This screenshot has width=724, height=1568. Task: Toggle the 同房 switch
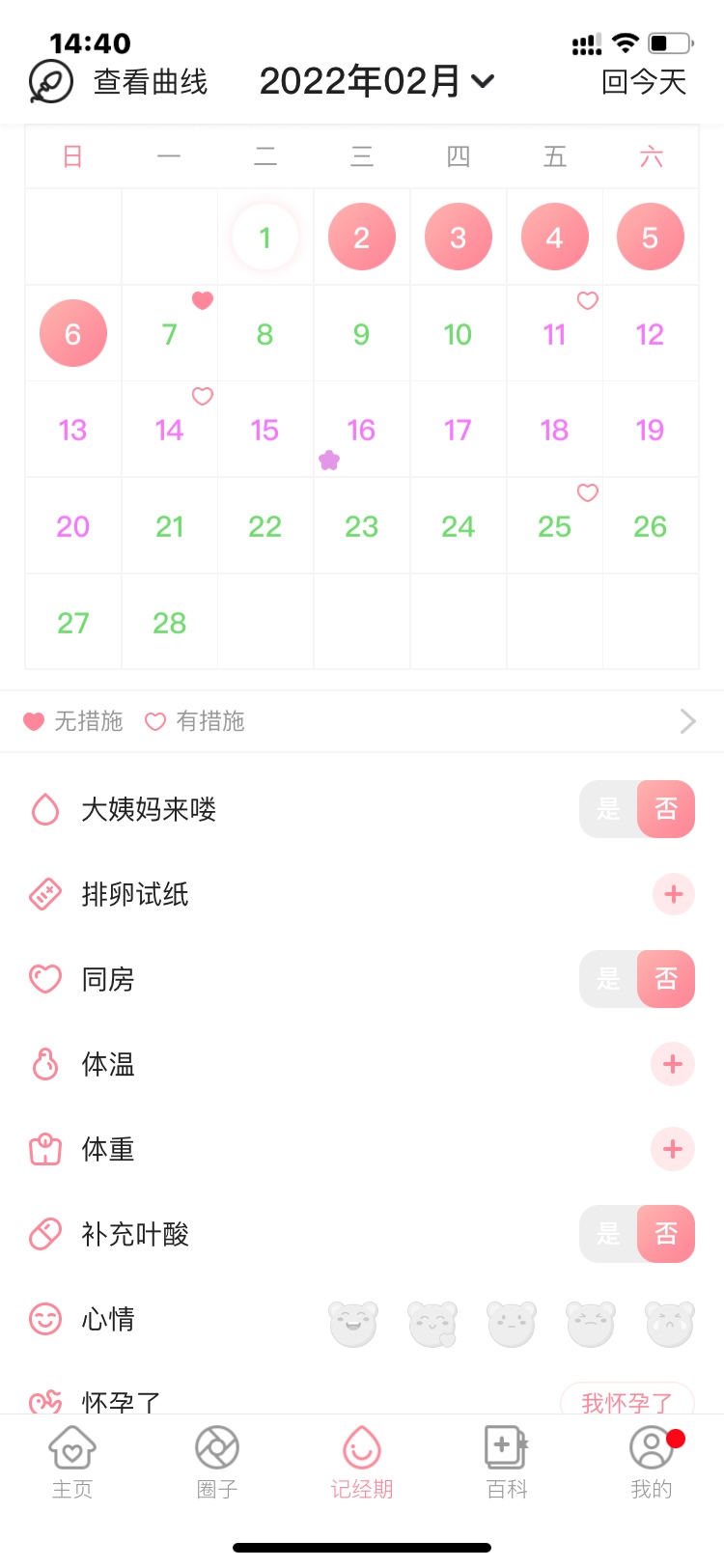[x=637, y=979]
